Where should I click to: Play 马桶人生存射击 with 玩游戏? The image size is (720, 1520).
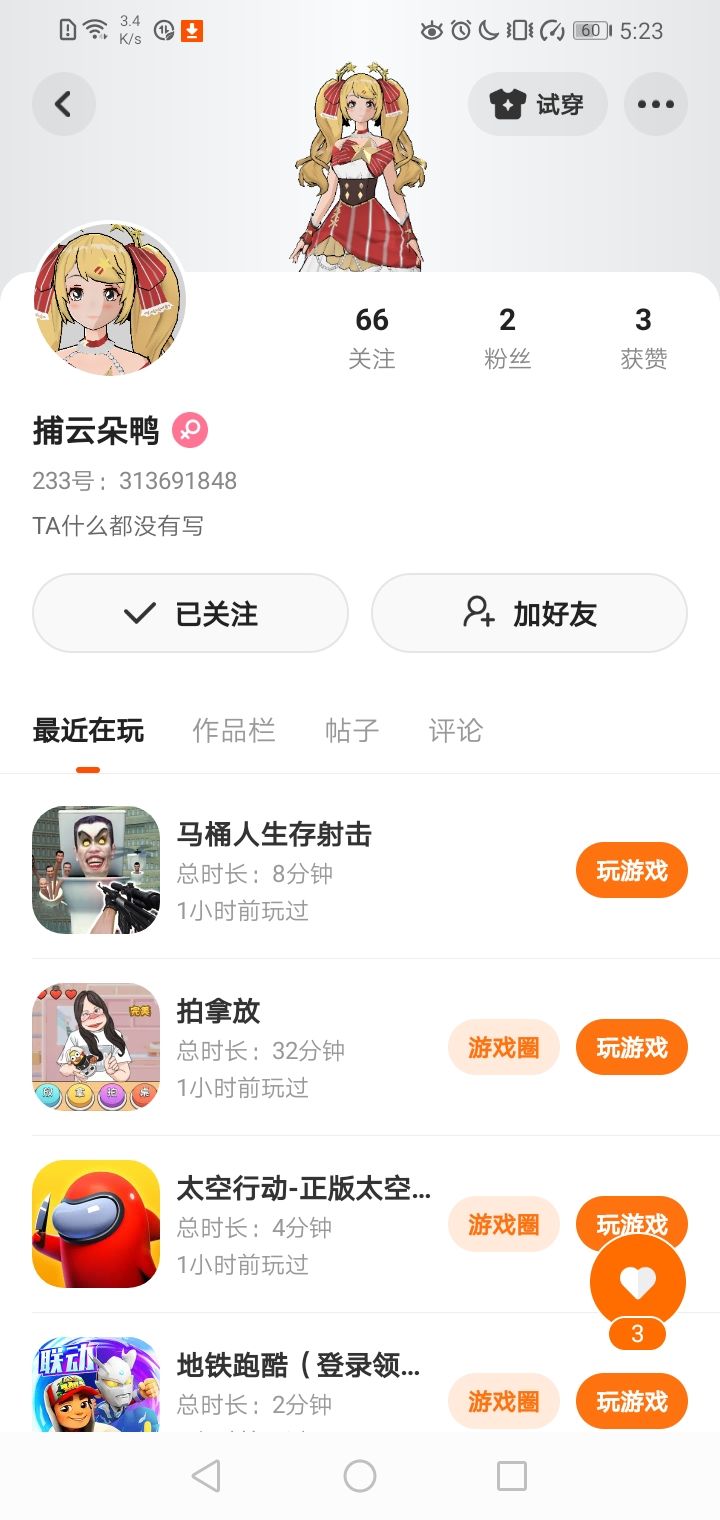pos(631,870)
